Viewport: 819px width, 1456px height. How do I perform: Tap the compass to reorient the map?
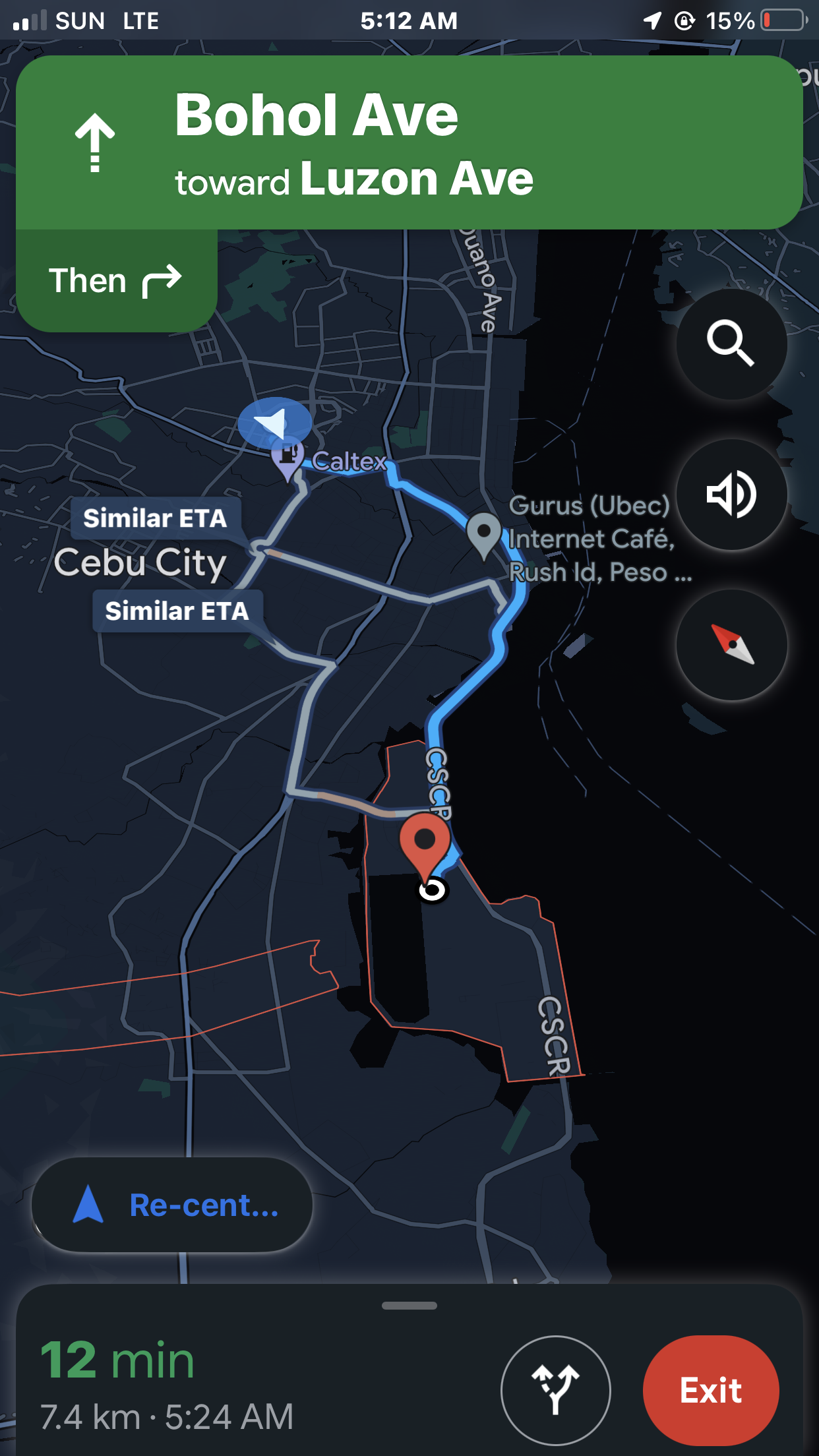tap(731, 644)
